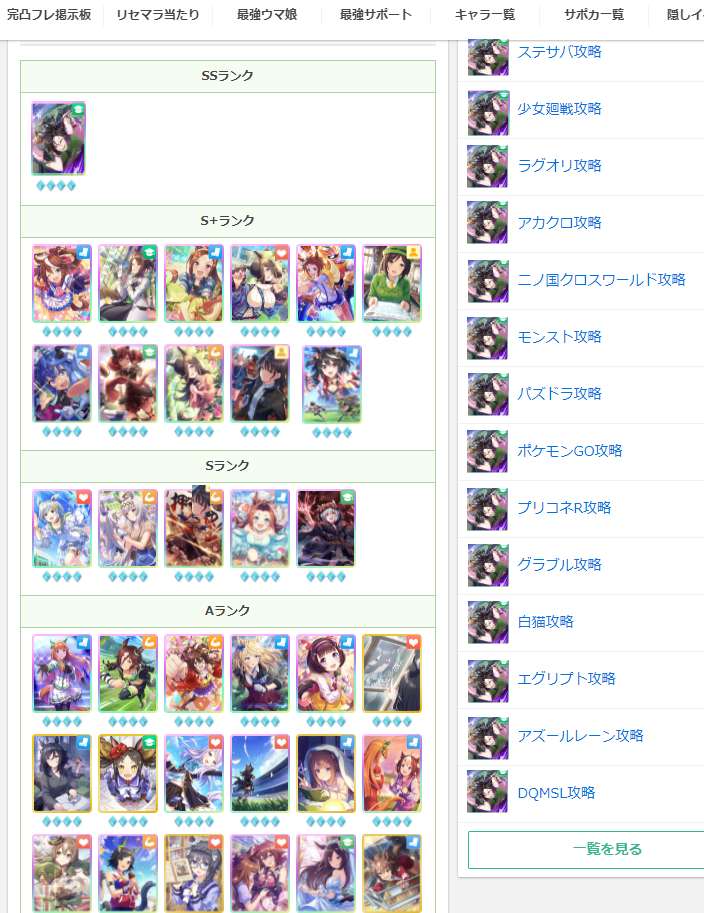Open the ステサバ攻略 link
The height and width of the screenshot is (913, 704).
pos(559,52)
